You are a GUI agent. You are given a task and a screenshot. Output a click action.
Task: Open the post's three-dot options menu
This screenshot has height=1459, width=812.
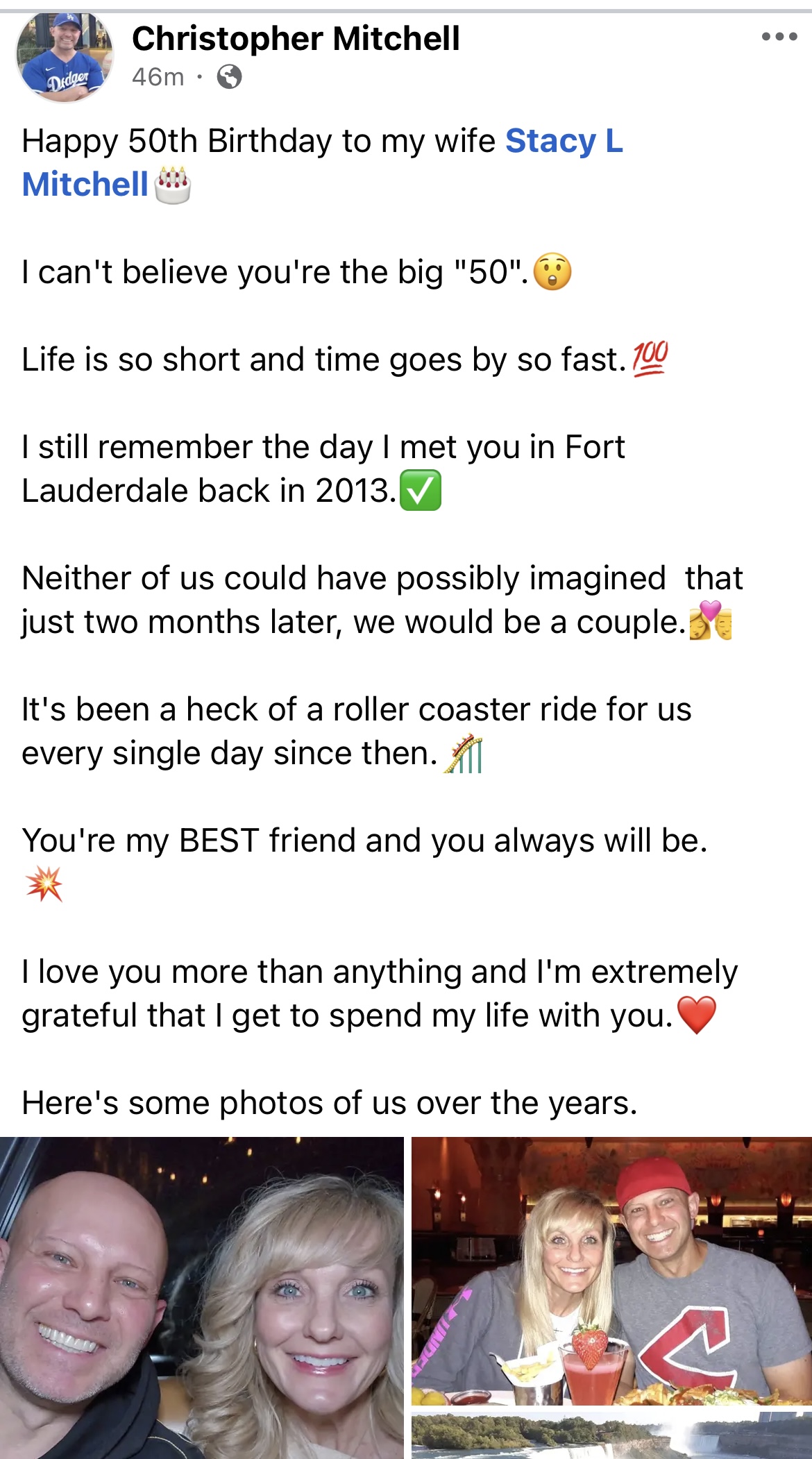pos(779,37)
